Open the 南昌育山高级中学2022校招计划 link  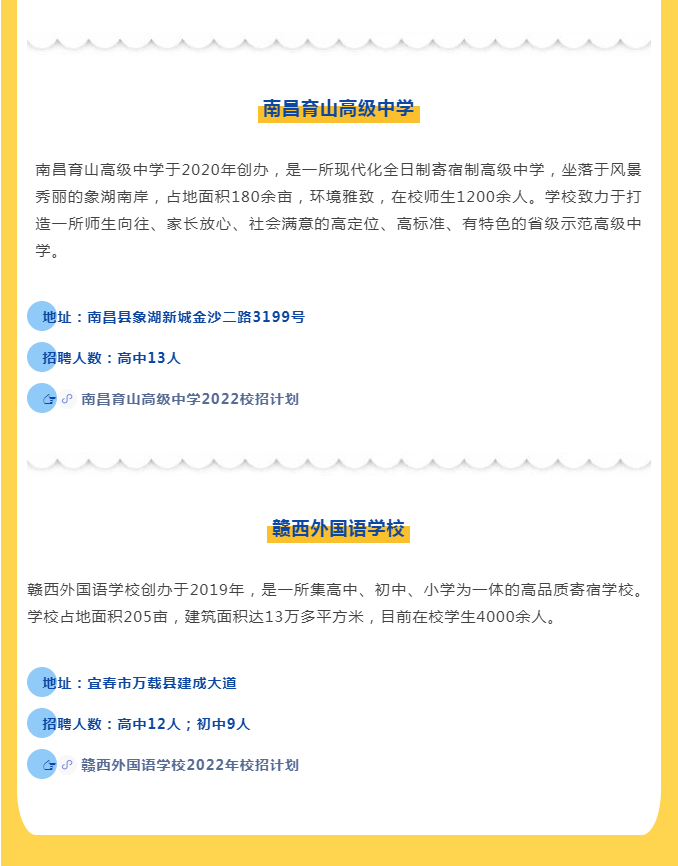(x=190, y=399)
